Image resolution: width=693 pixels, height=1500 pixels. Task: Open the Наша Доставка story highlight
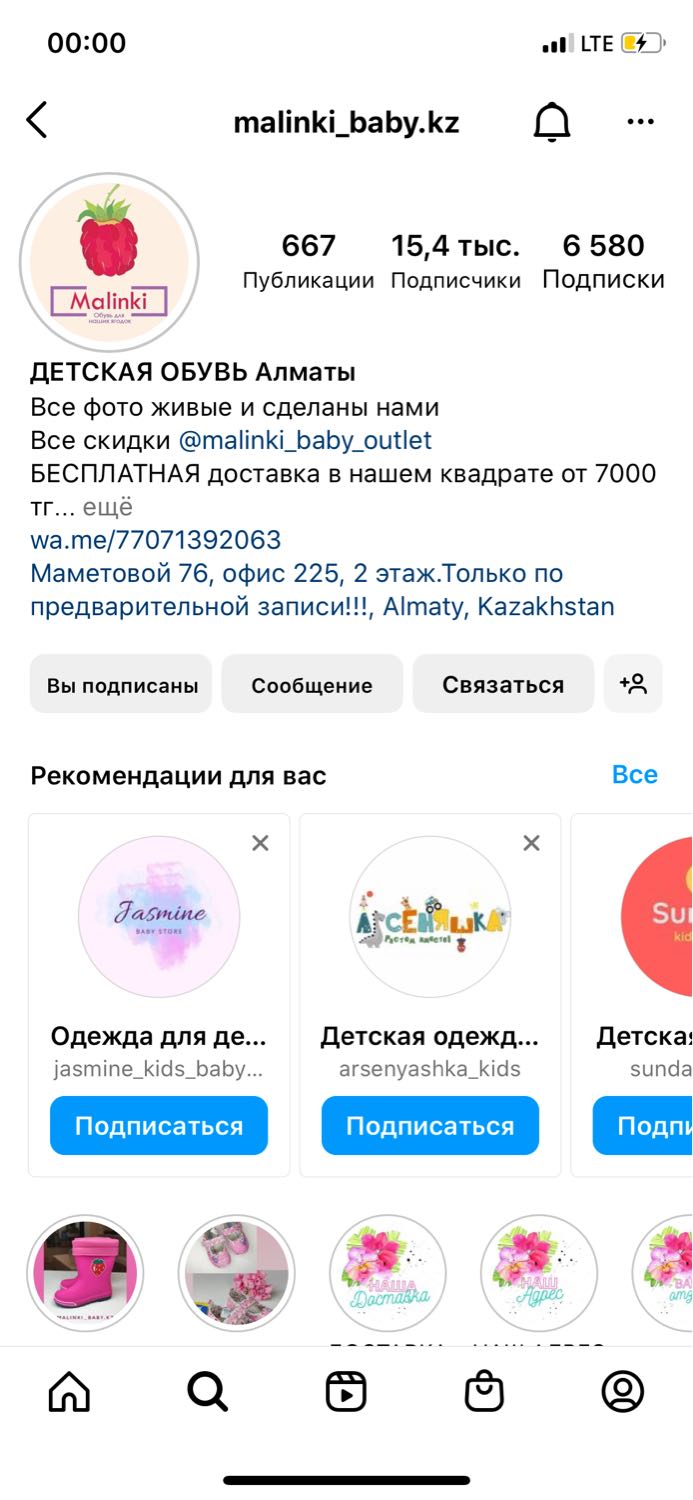click(x=388, y=1273)
